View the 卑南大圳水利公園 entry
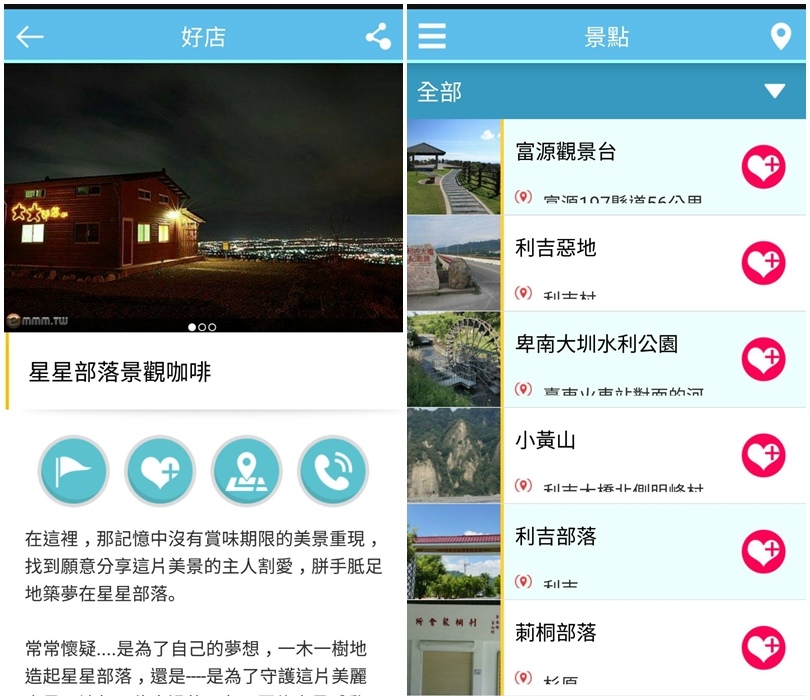 [x=596, y=344]
